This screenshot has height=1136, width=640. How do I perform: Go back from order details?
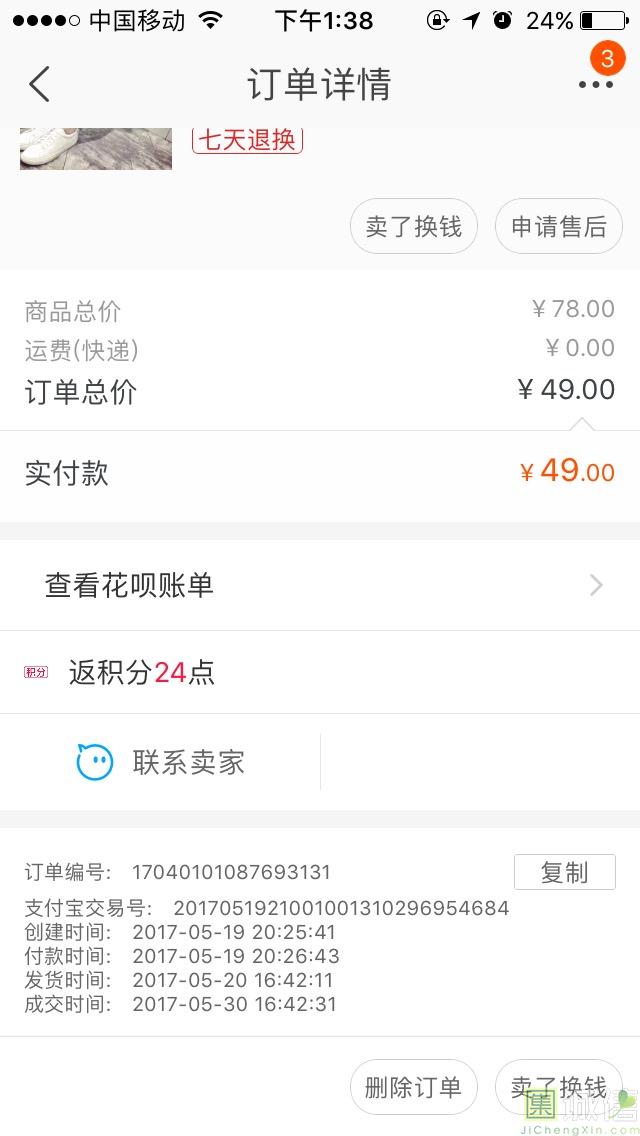39,84
